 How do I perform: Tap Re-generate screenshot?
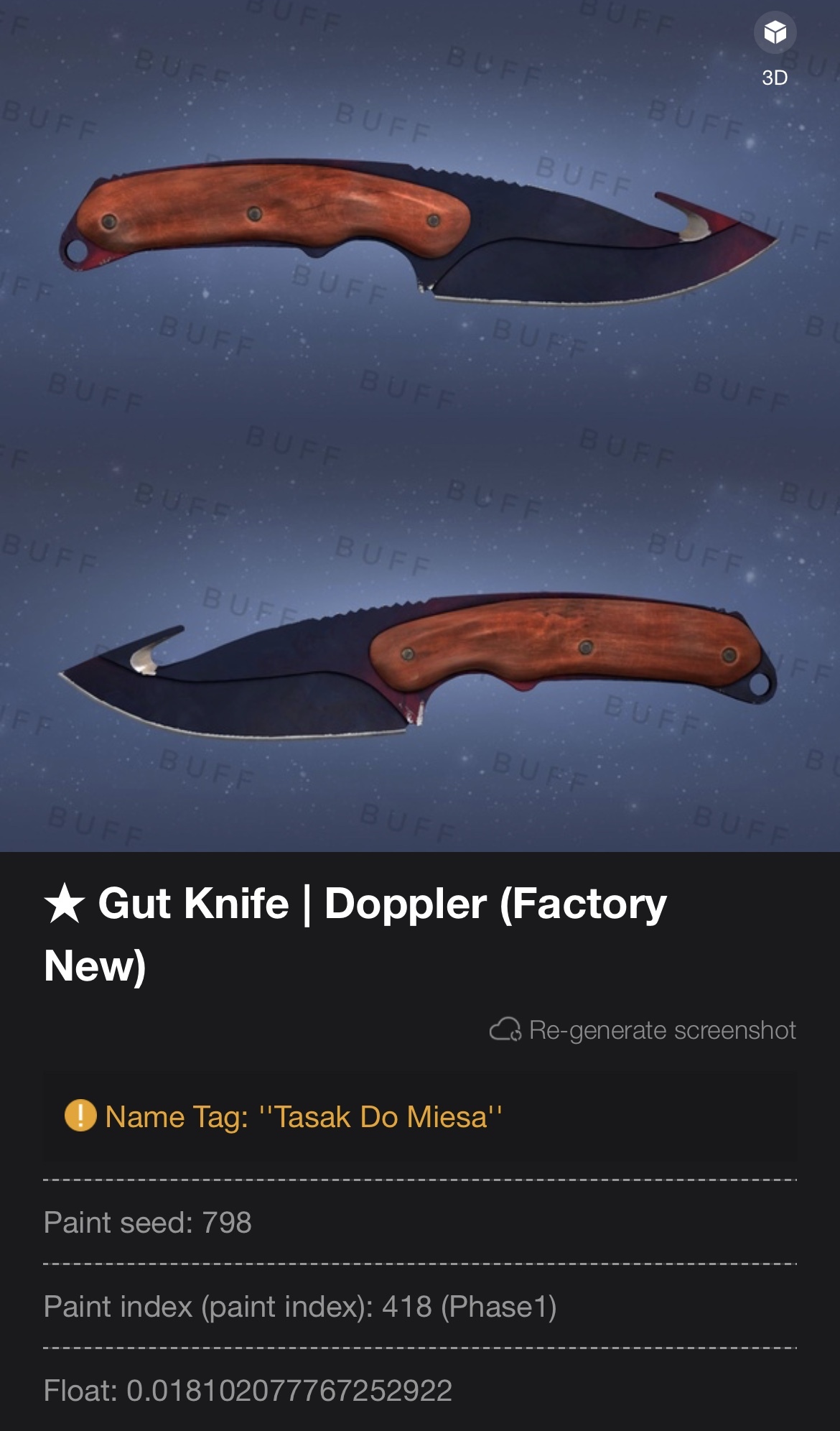click(643, 1029)
